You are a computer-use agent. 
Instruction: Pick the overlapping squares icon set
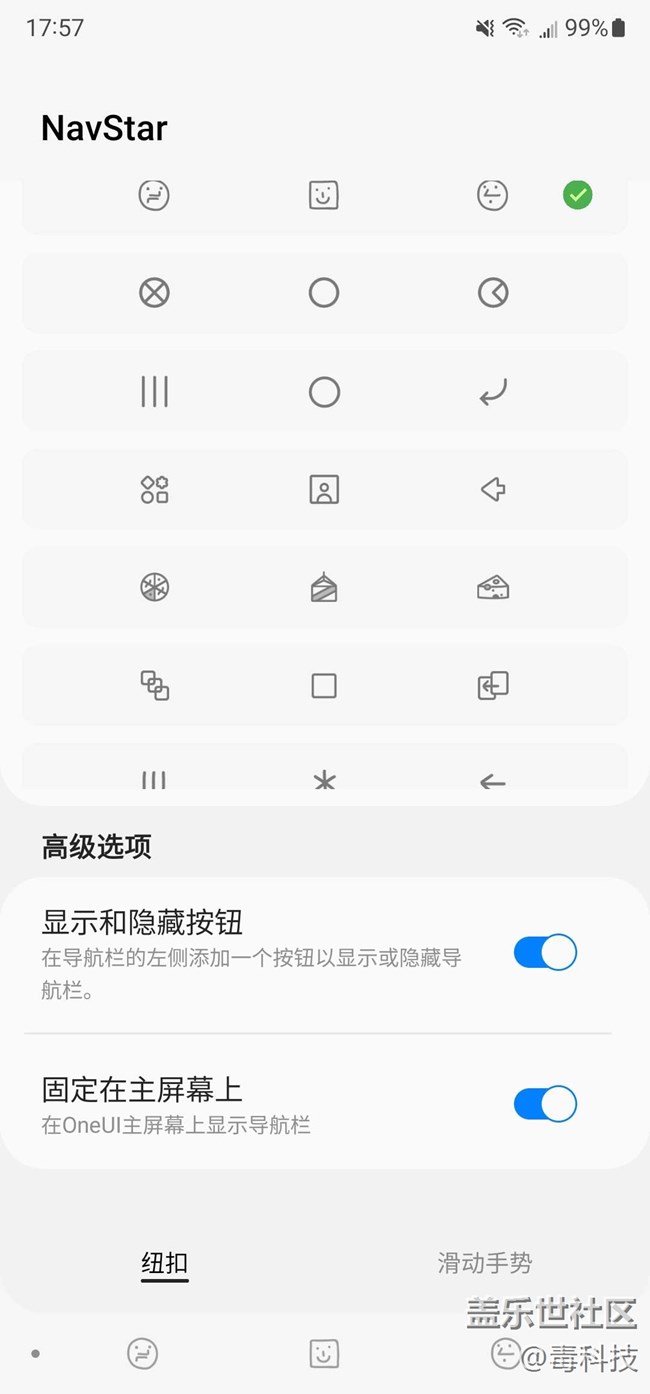click(324, 686)
